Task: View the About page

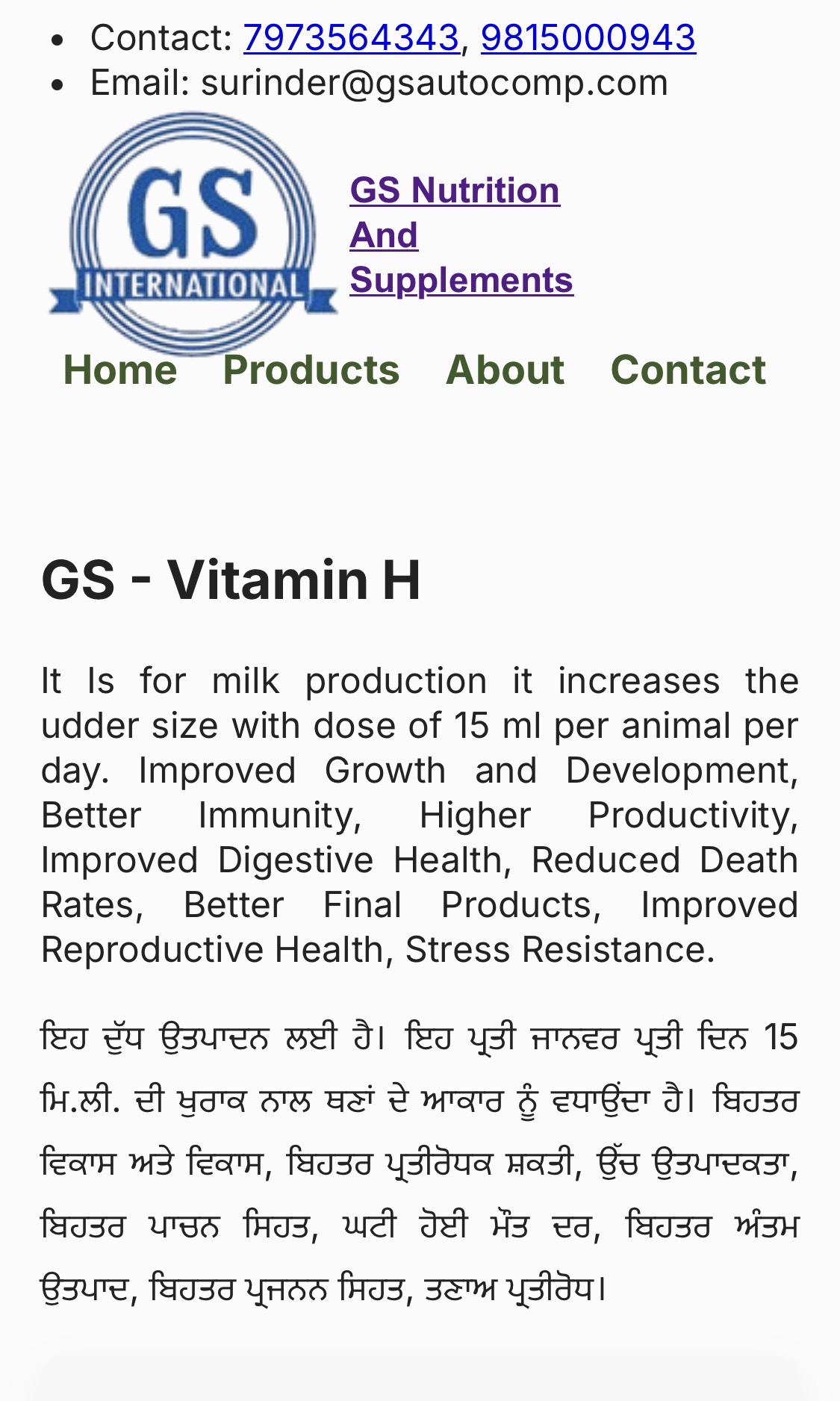Action: coord(505,370)
